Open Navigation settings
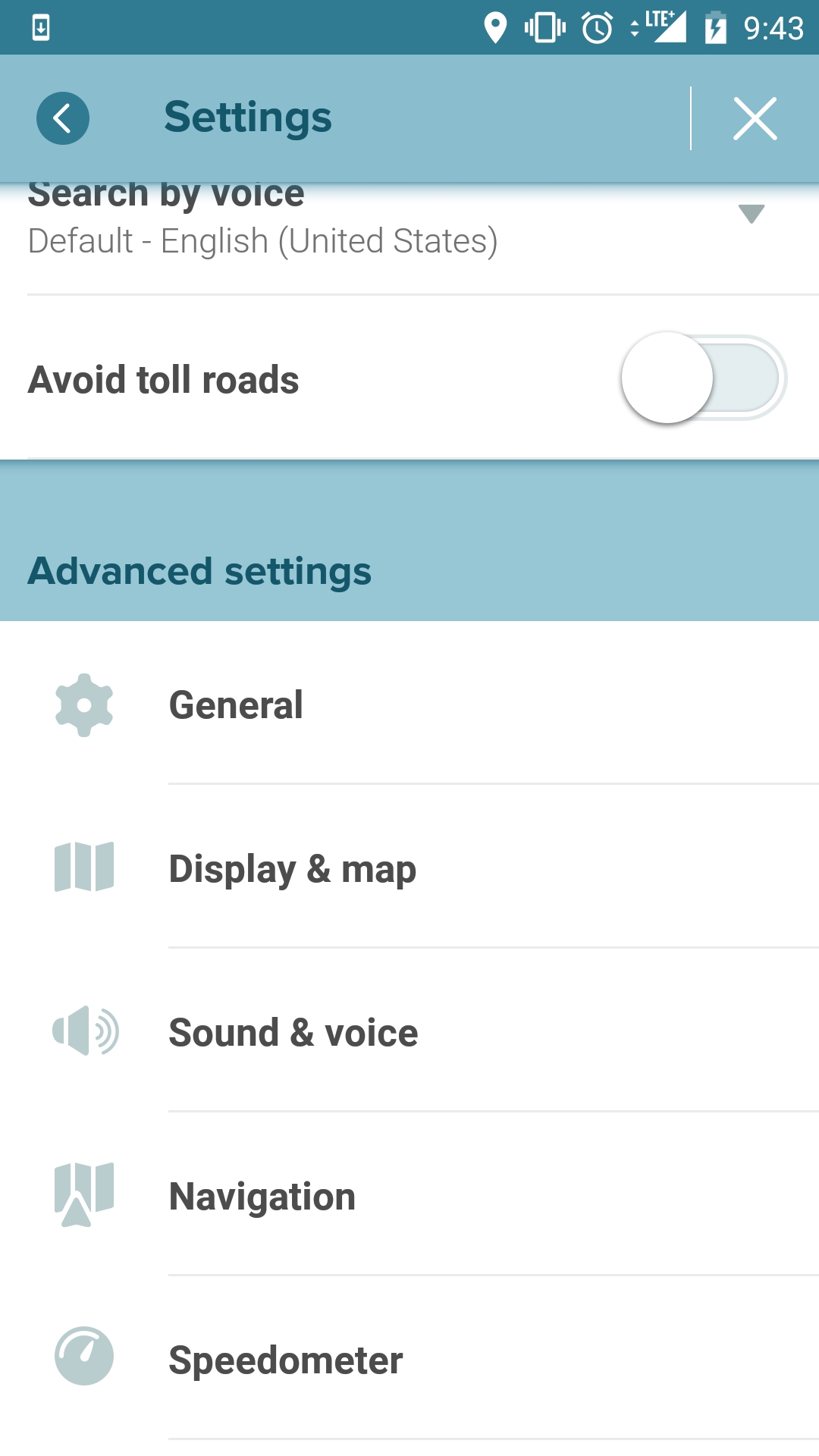 262,1197
